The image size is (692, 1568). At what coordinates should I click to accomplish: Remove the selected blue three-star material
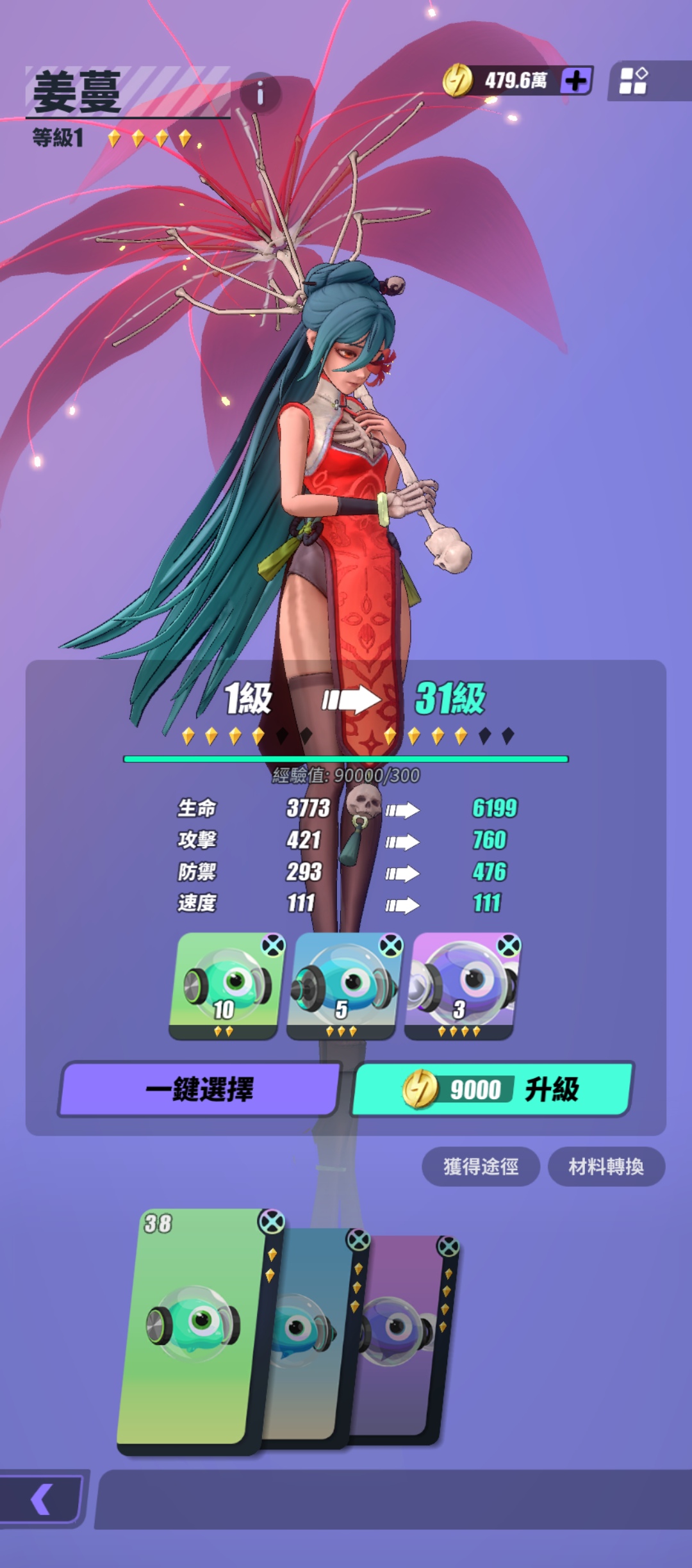391,945
